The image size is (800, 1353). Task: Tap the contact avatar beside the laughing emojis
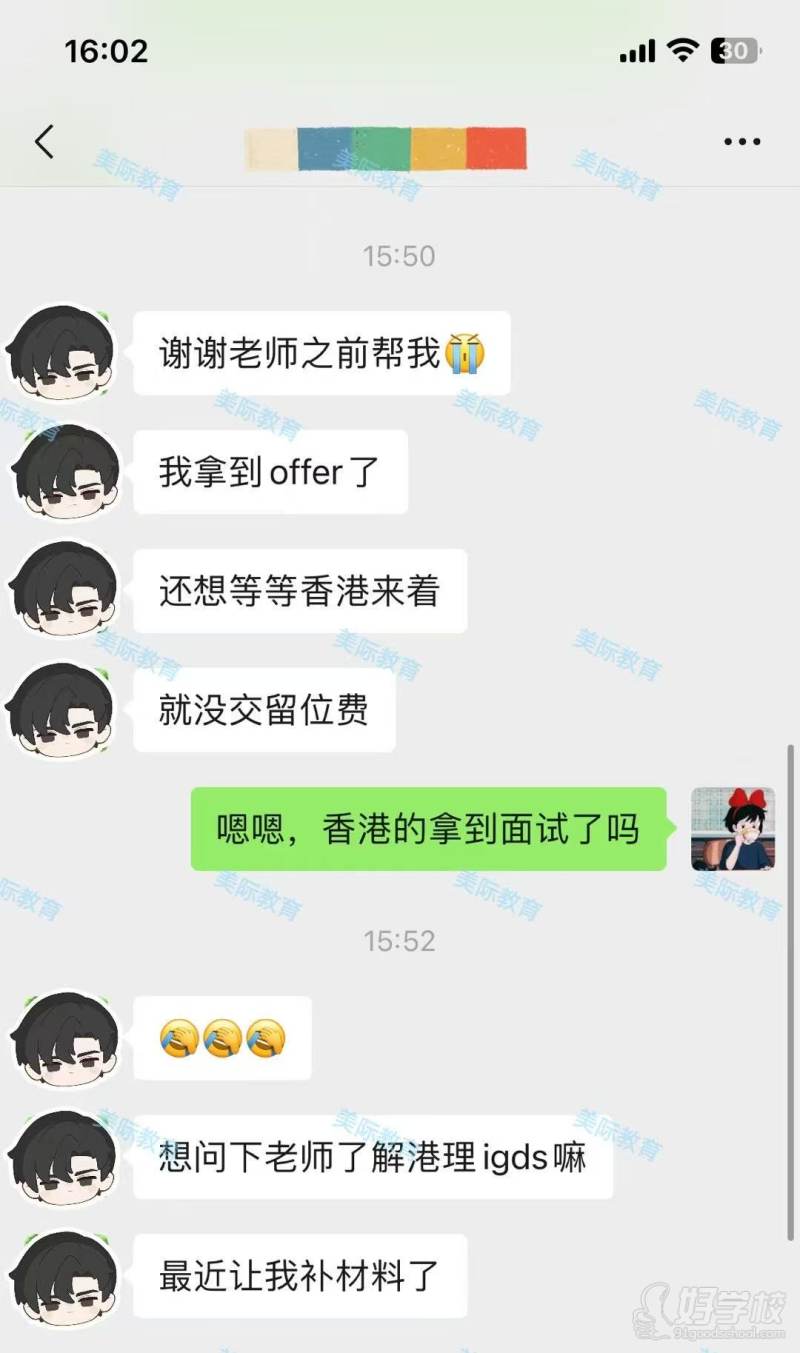pyautogui.click(x=62, y=1039)
